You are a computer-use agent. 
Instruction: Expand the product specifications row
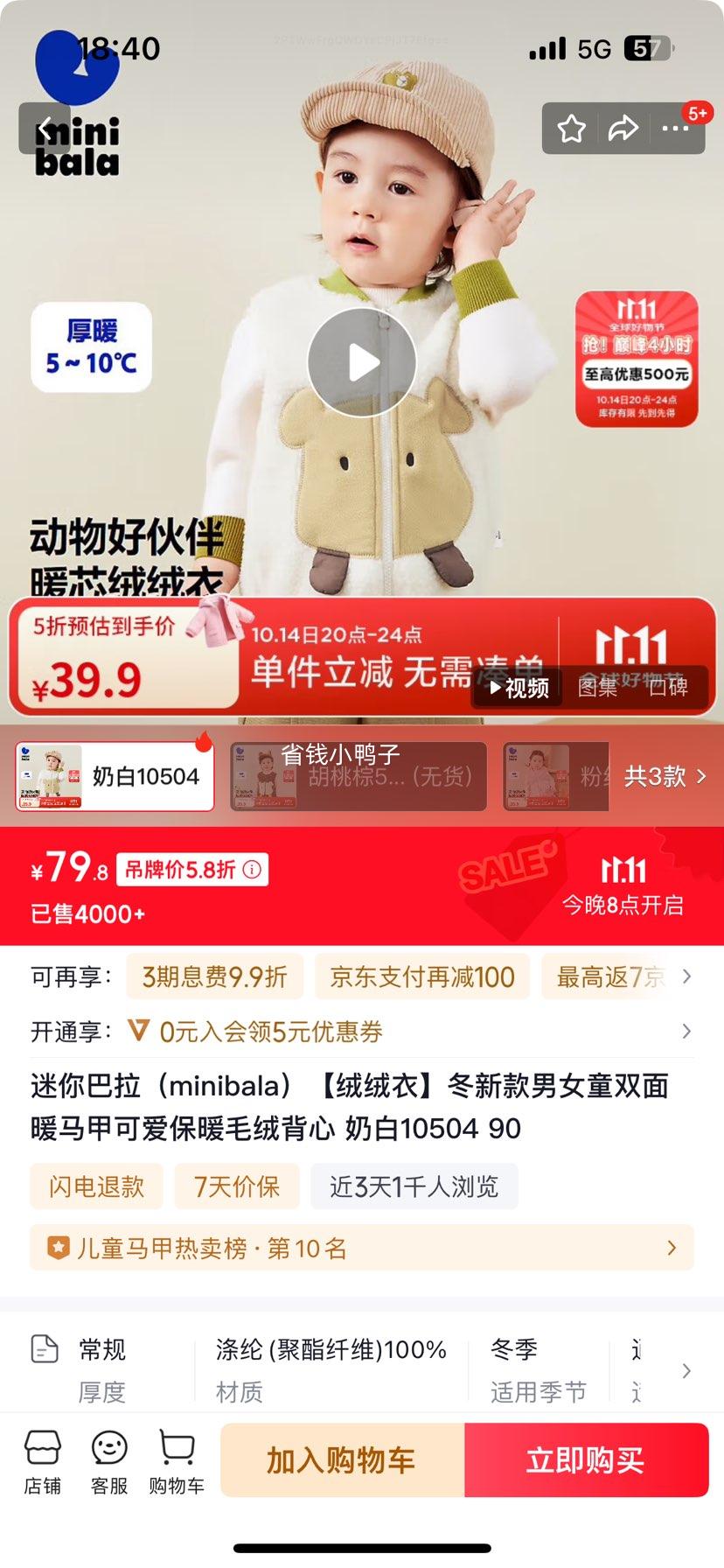(x=686, y=1370)
